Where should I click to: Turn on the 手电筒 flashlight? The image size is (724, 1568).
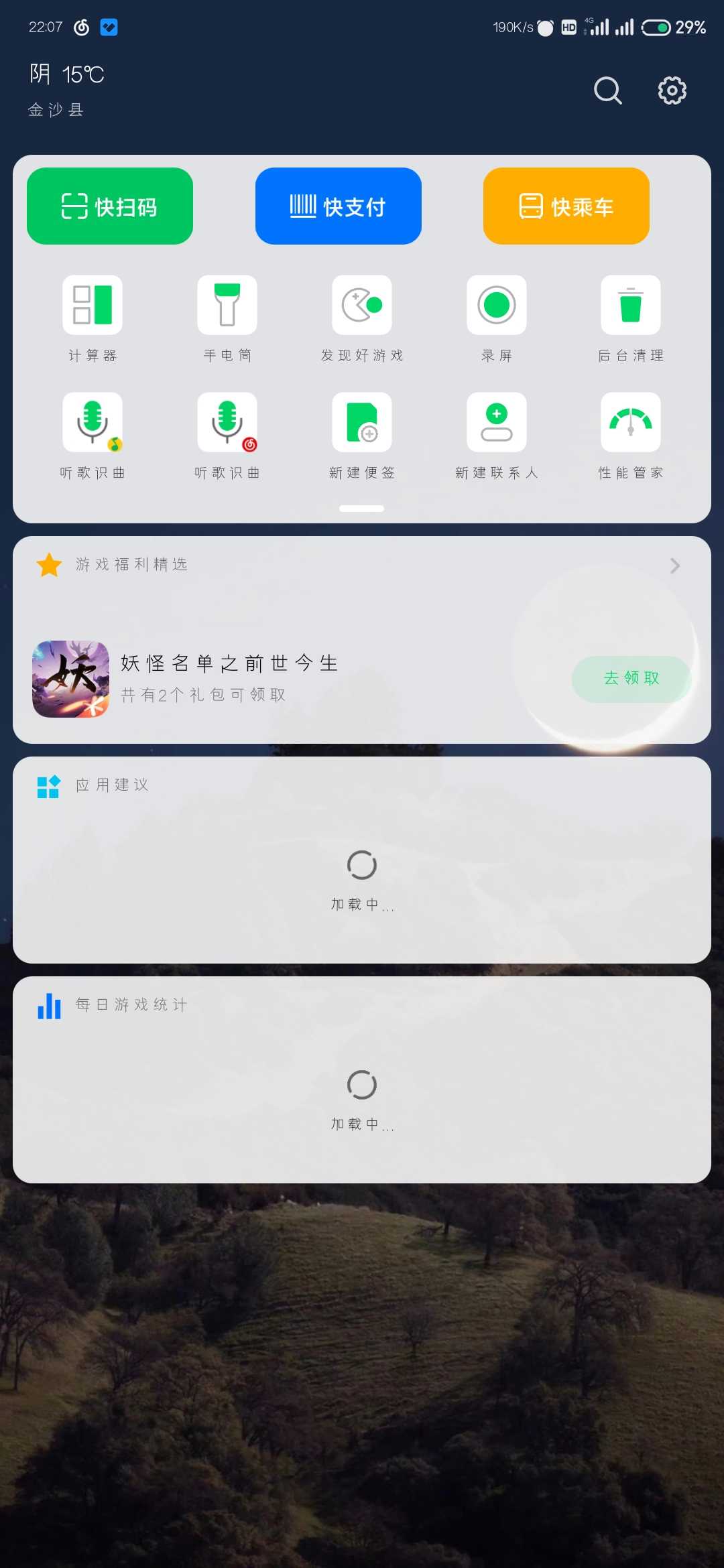[227, 306]
